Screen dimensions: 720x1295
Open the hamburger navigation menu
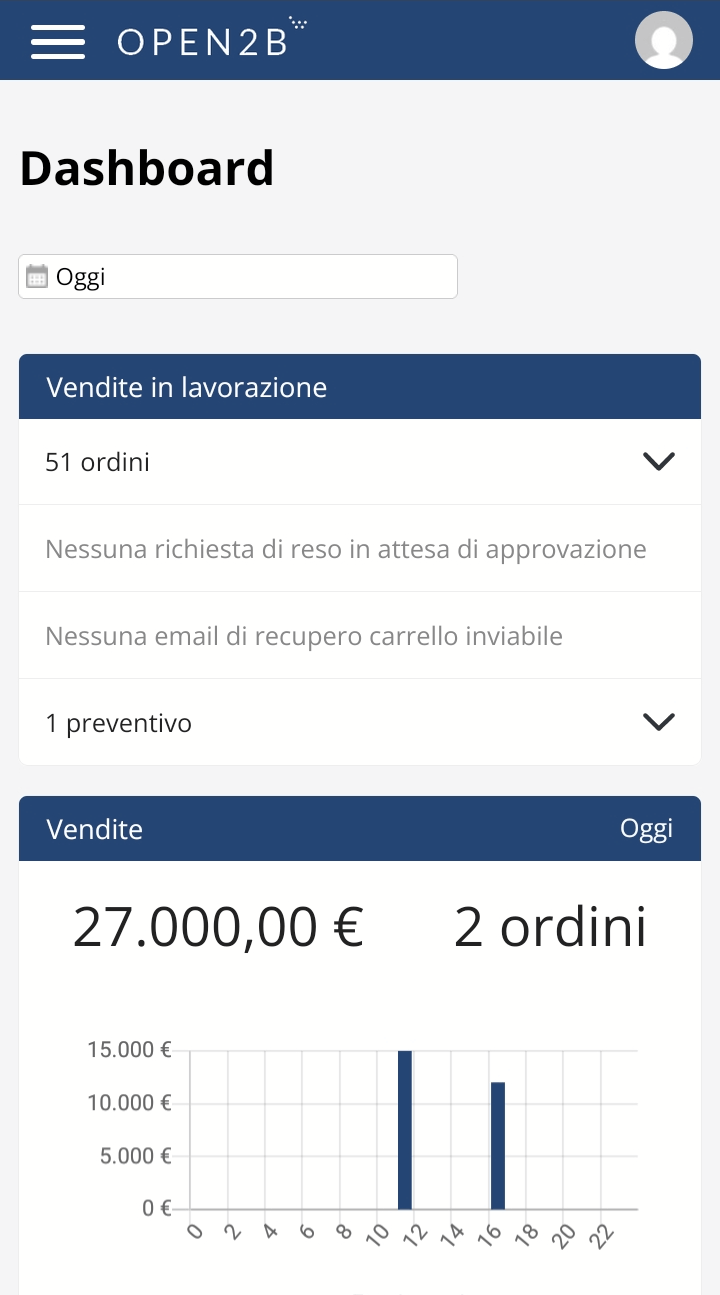click(x=57, y=40)
